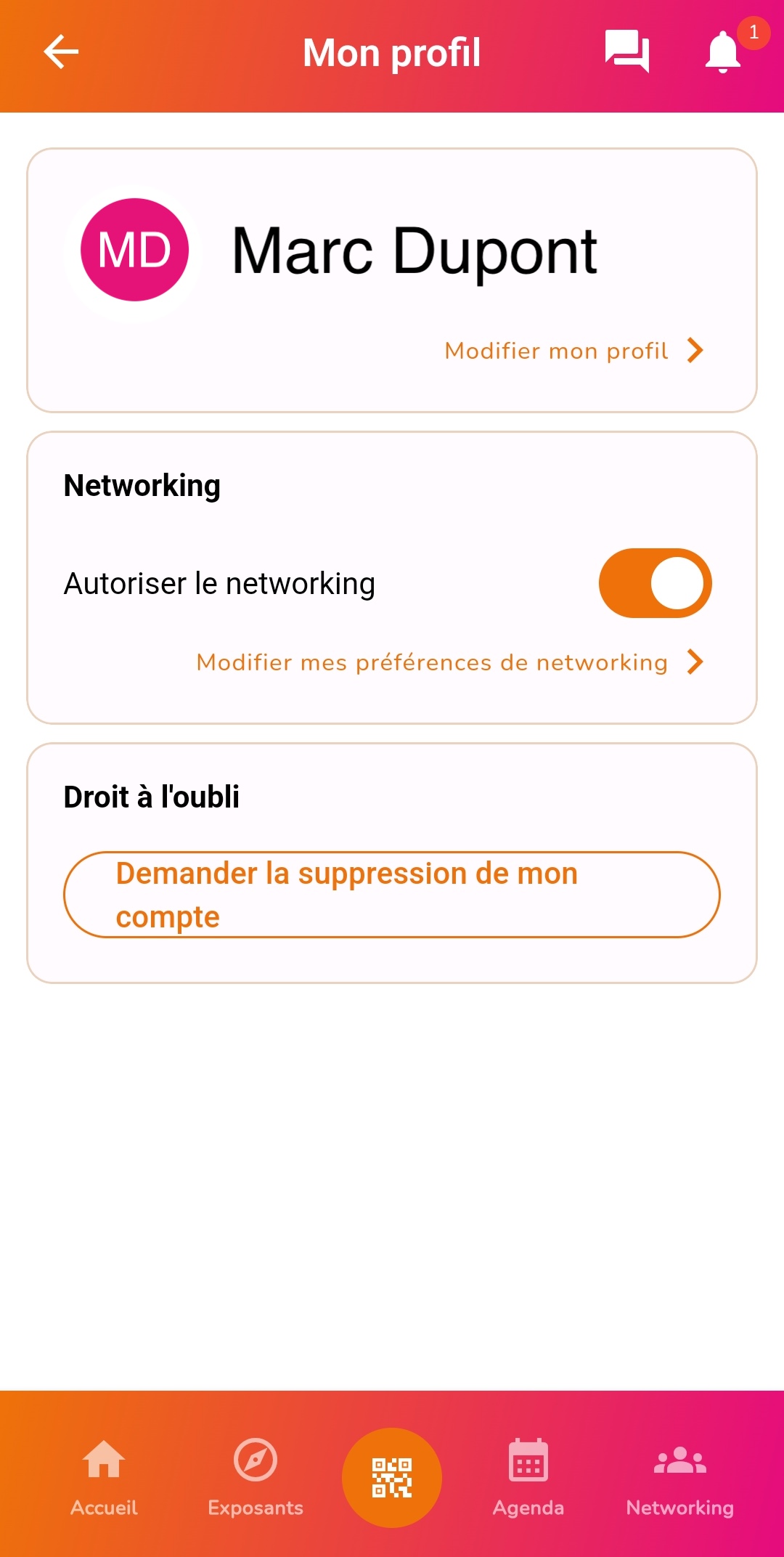Open the QR code scanner button

tap(392, 1478)
